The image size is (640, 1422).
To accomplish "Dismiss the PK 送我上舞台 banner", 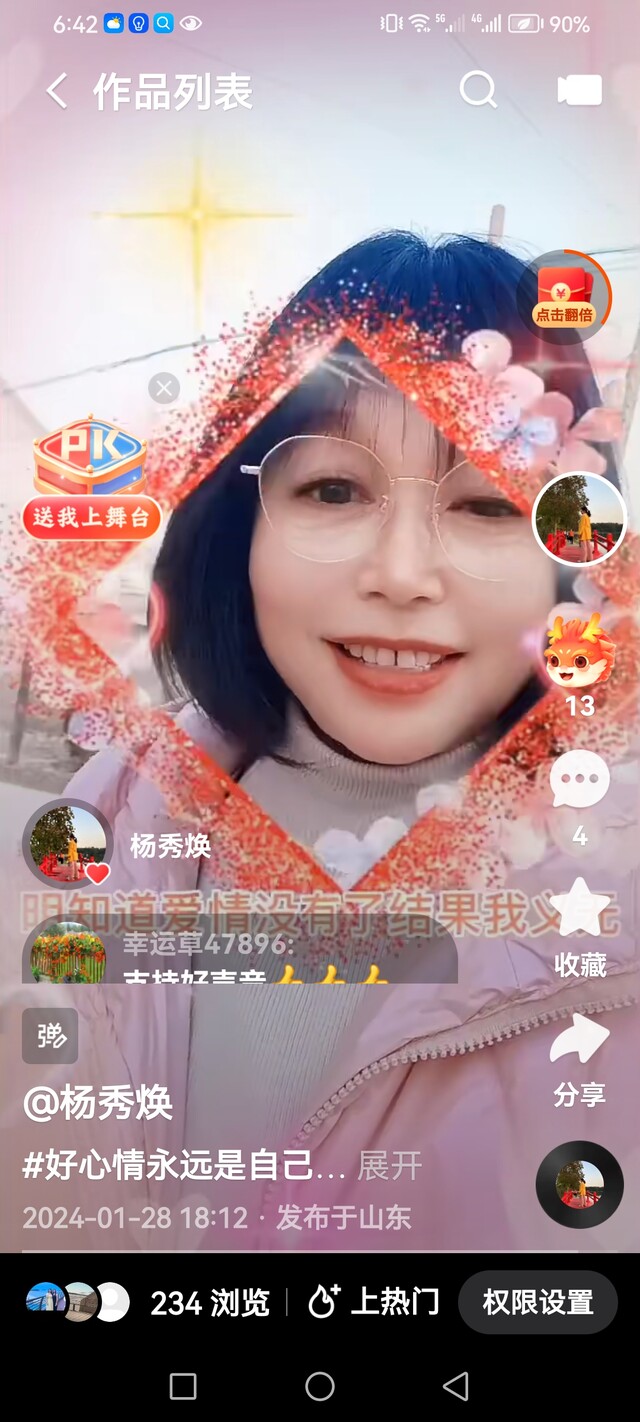I will click(164, 388).
